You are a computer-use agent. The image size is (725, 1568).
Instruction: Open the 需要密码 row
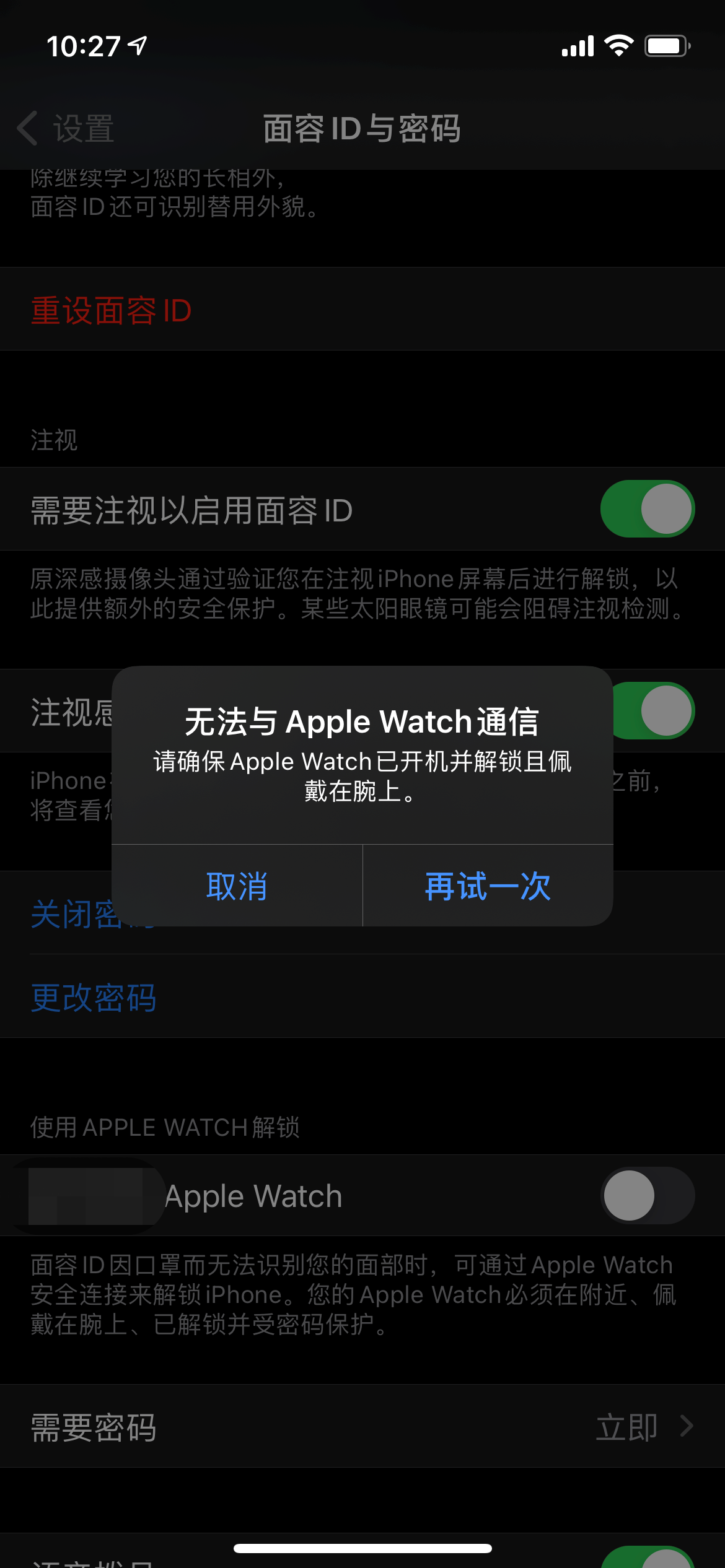click(x=362, y=1427)
